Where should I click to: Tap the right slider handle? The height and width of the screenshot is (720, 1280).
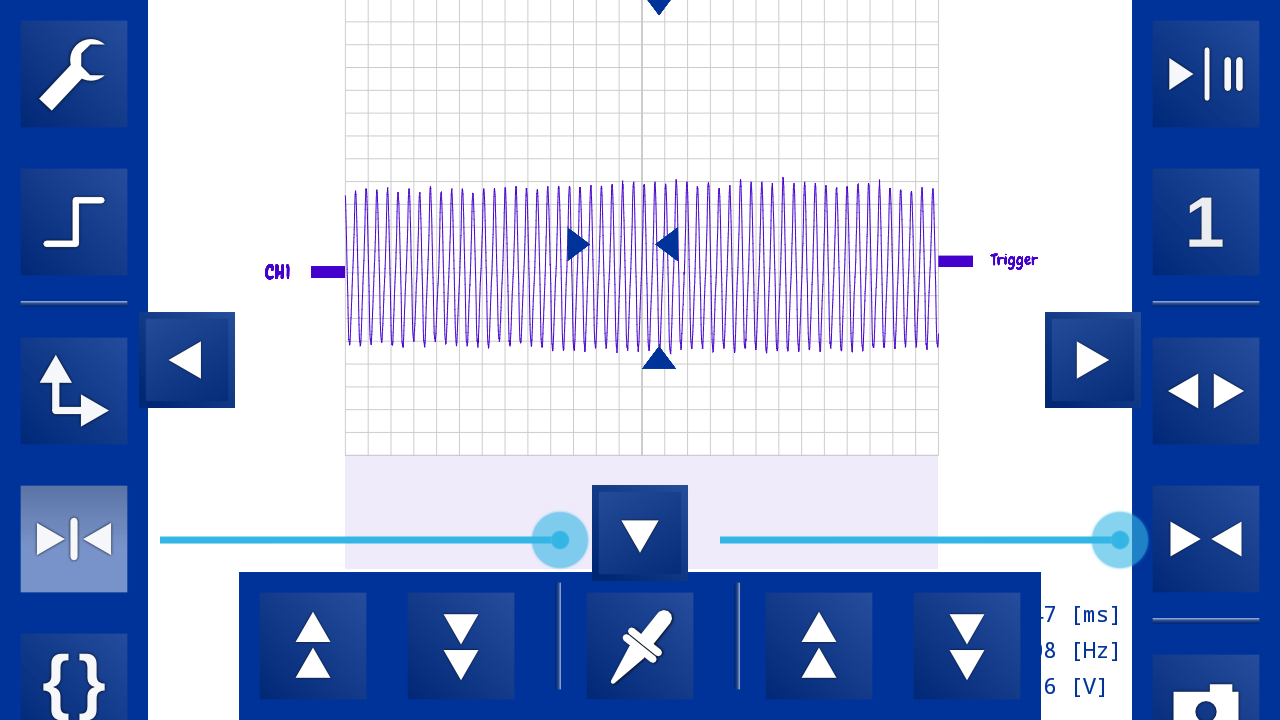[1120, 540]
